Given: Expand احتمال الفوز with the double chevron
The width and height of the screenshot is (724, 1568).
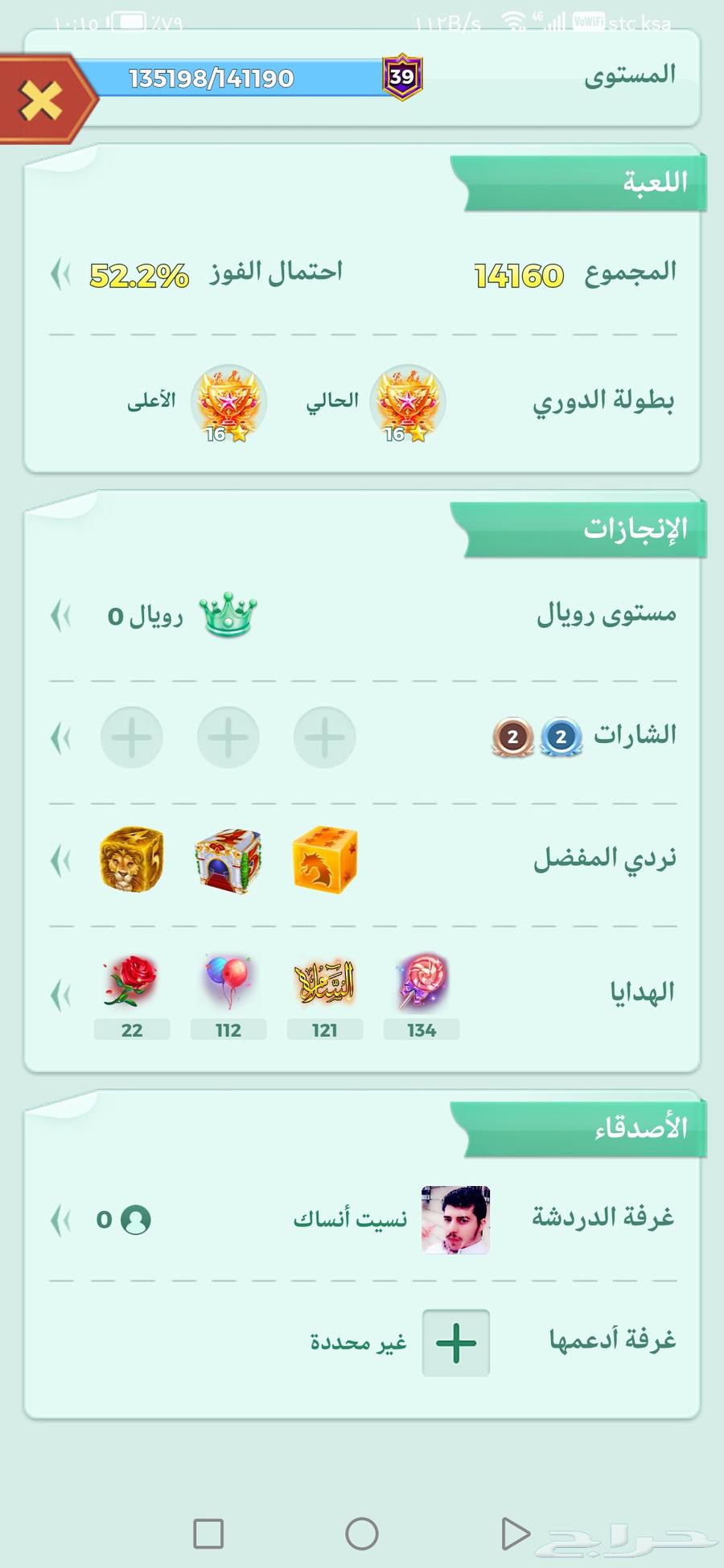Looking at the screenshot, I should 57,273.
